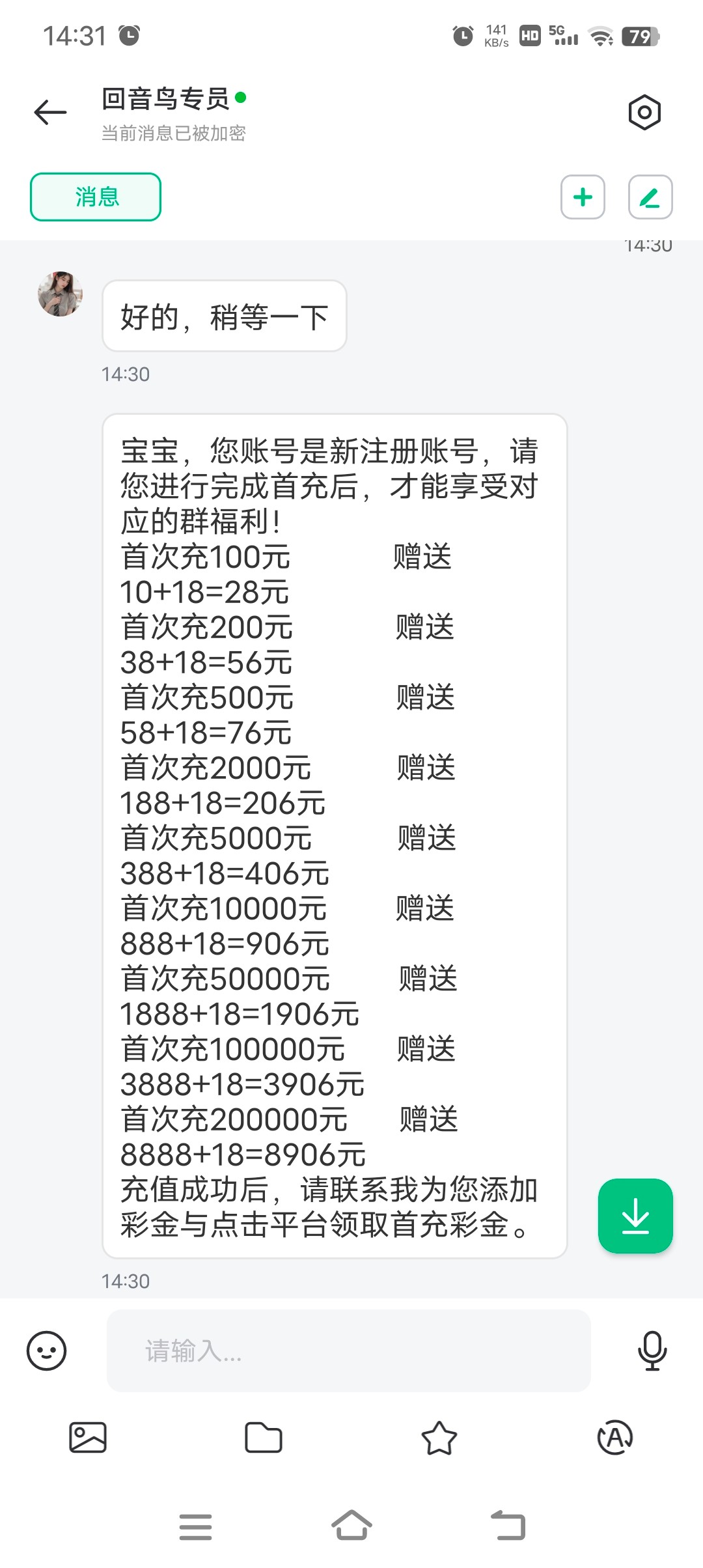Open favorites via the star icon

(x=439, y=1437)
